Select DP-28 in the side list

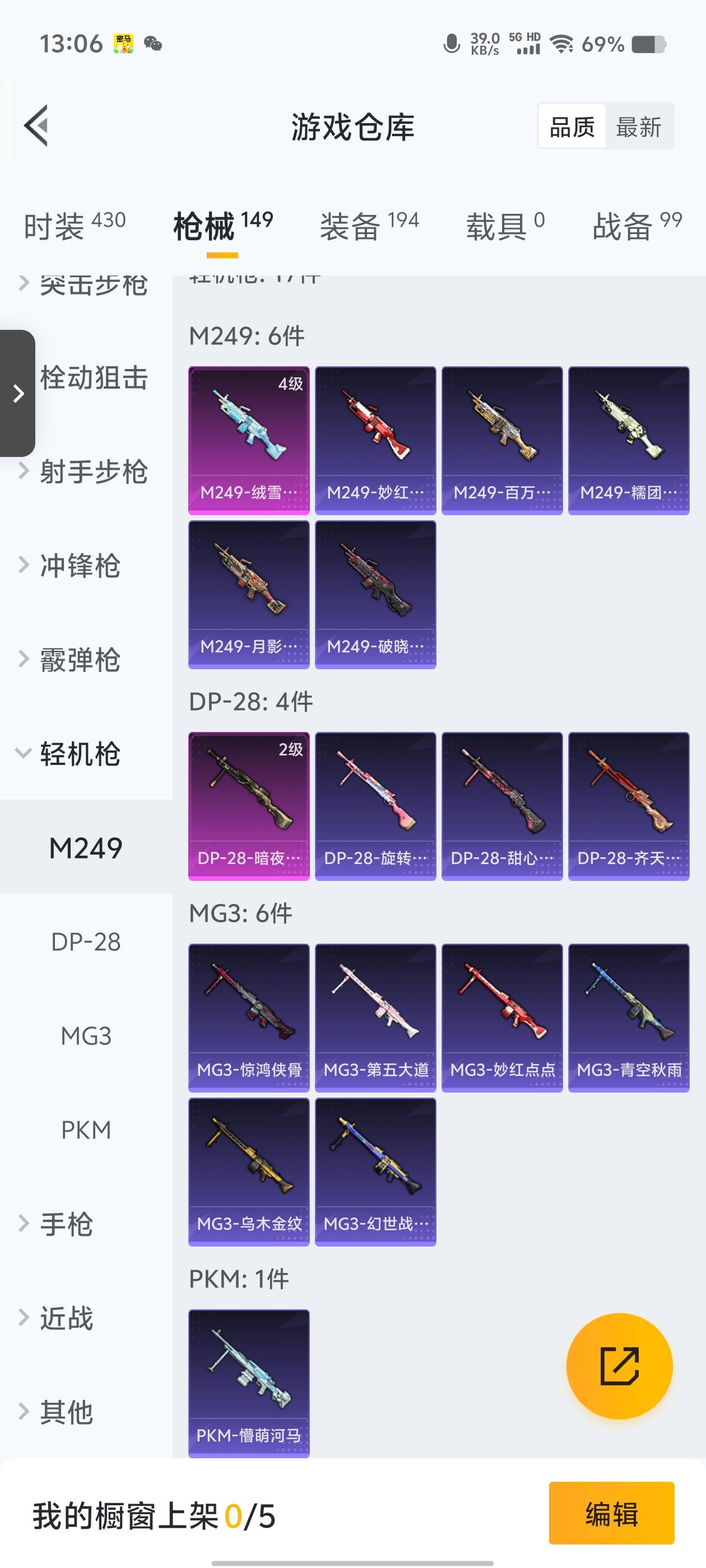tap(86, 942)
